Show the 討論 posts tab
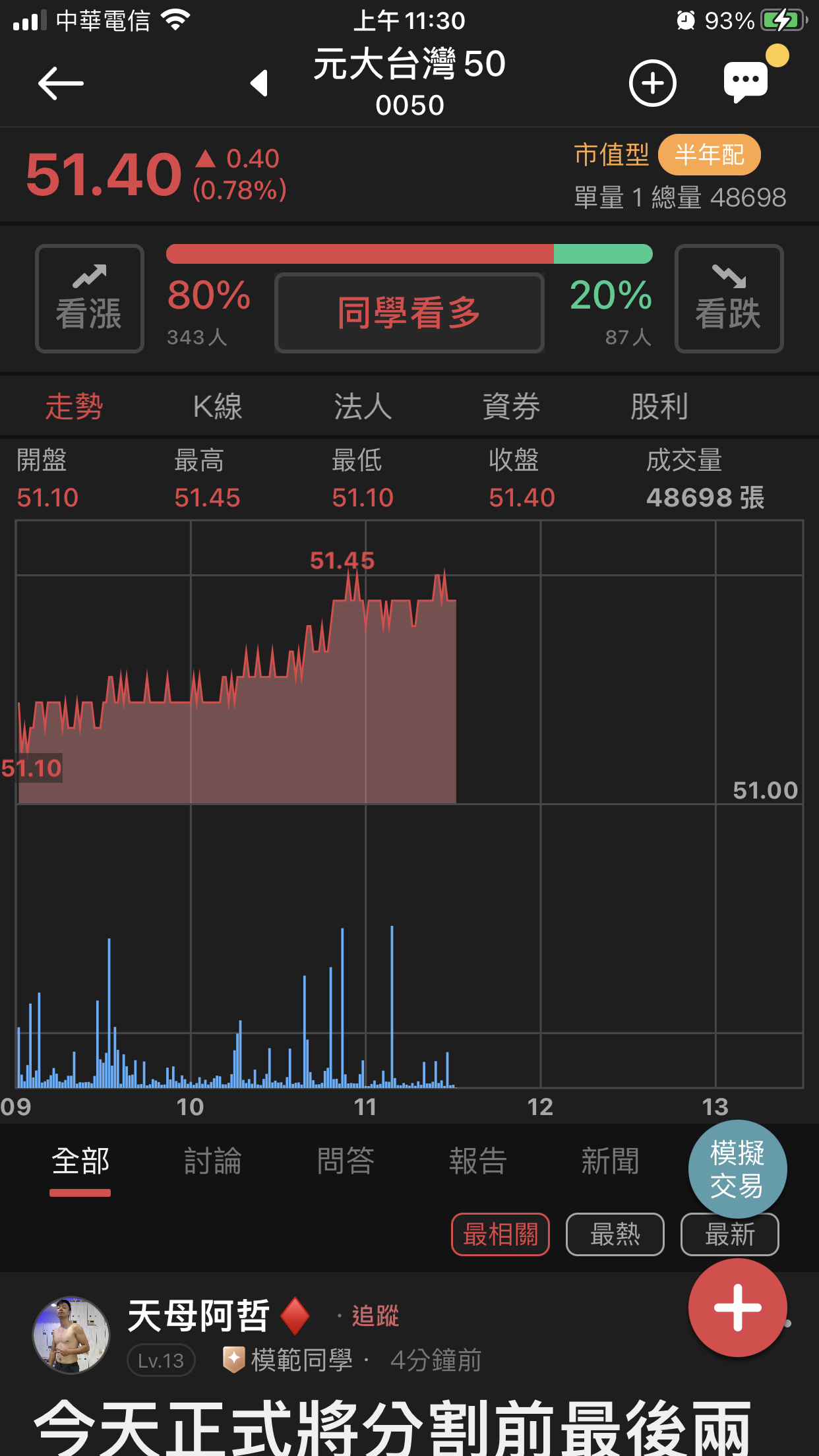 tap(213, 1161)
